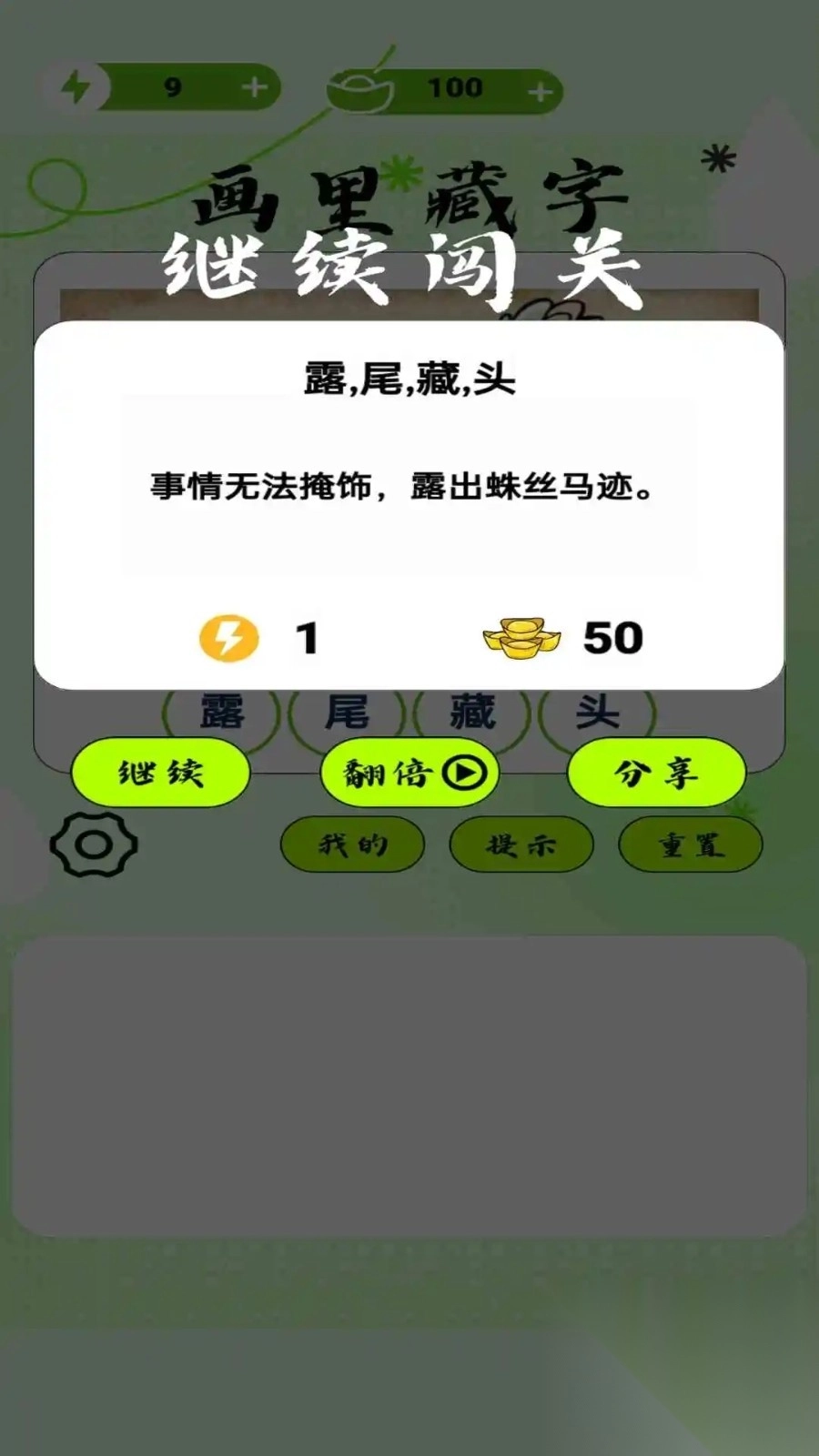
Task: Tap 重置 to reset the puzzle
Action: 689,844
